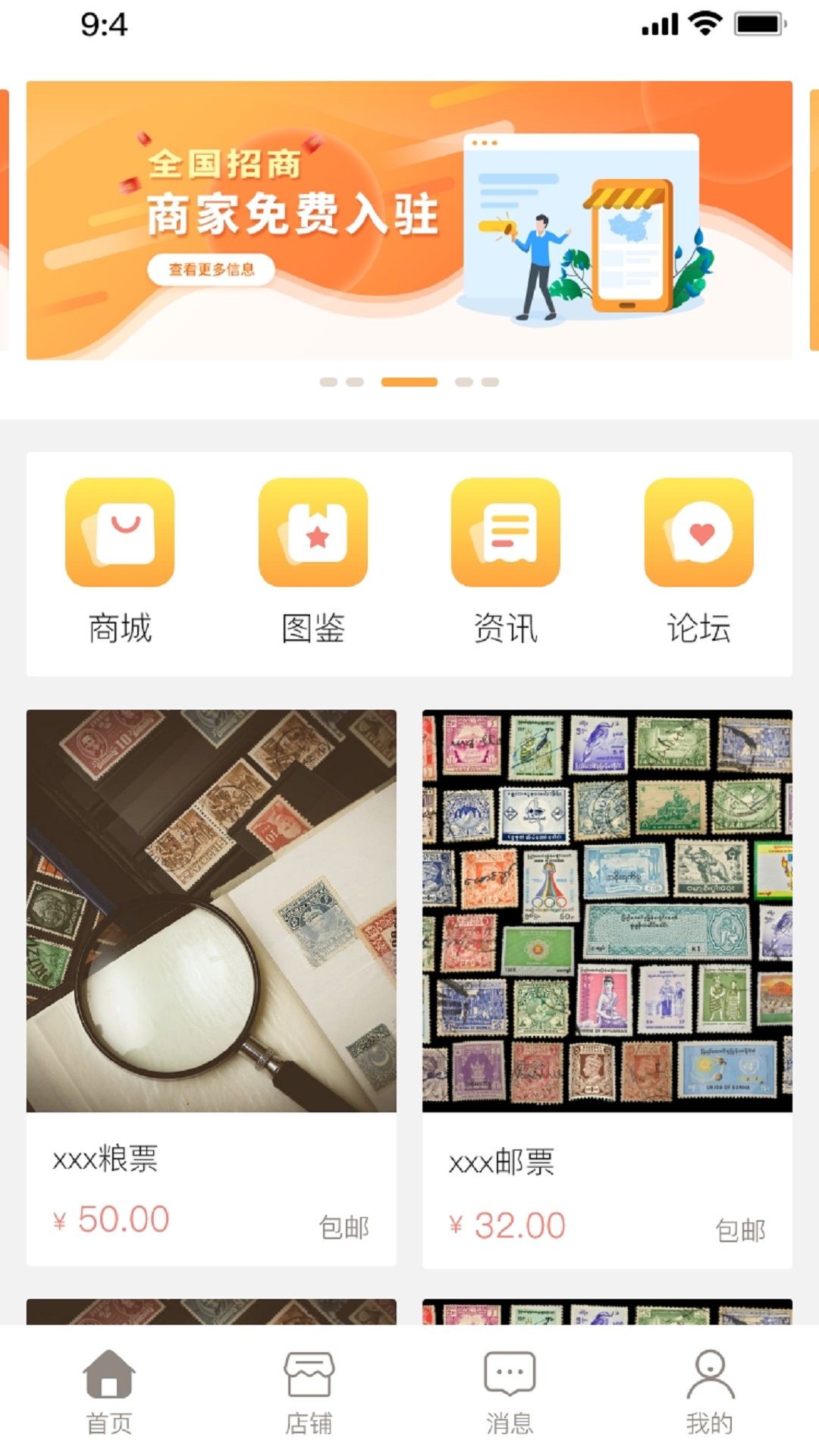View the xxx邮票 product priced ¥32.00
This screenshot has width=819, height=1456.
(x=607, y=986)
